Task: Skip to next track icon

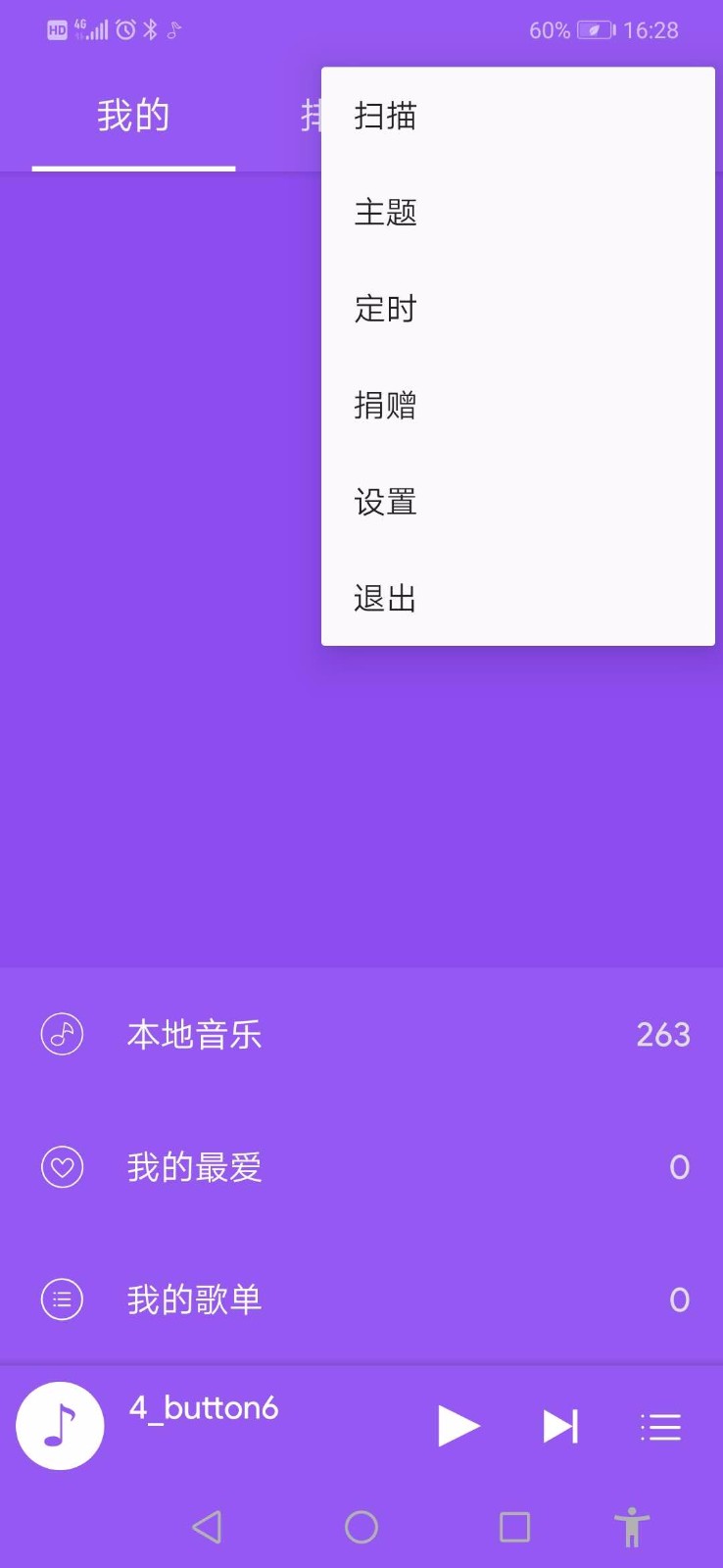Action: pyautogui.click(x=559, y=1427)
